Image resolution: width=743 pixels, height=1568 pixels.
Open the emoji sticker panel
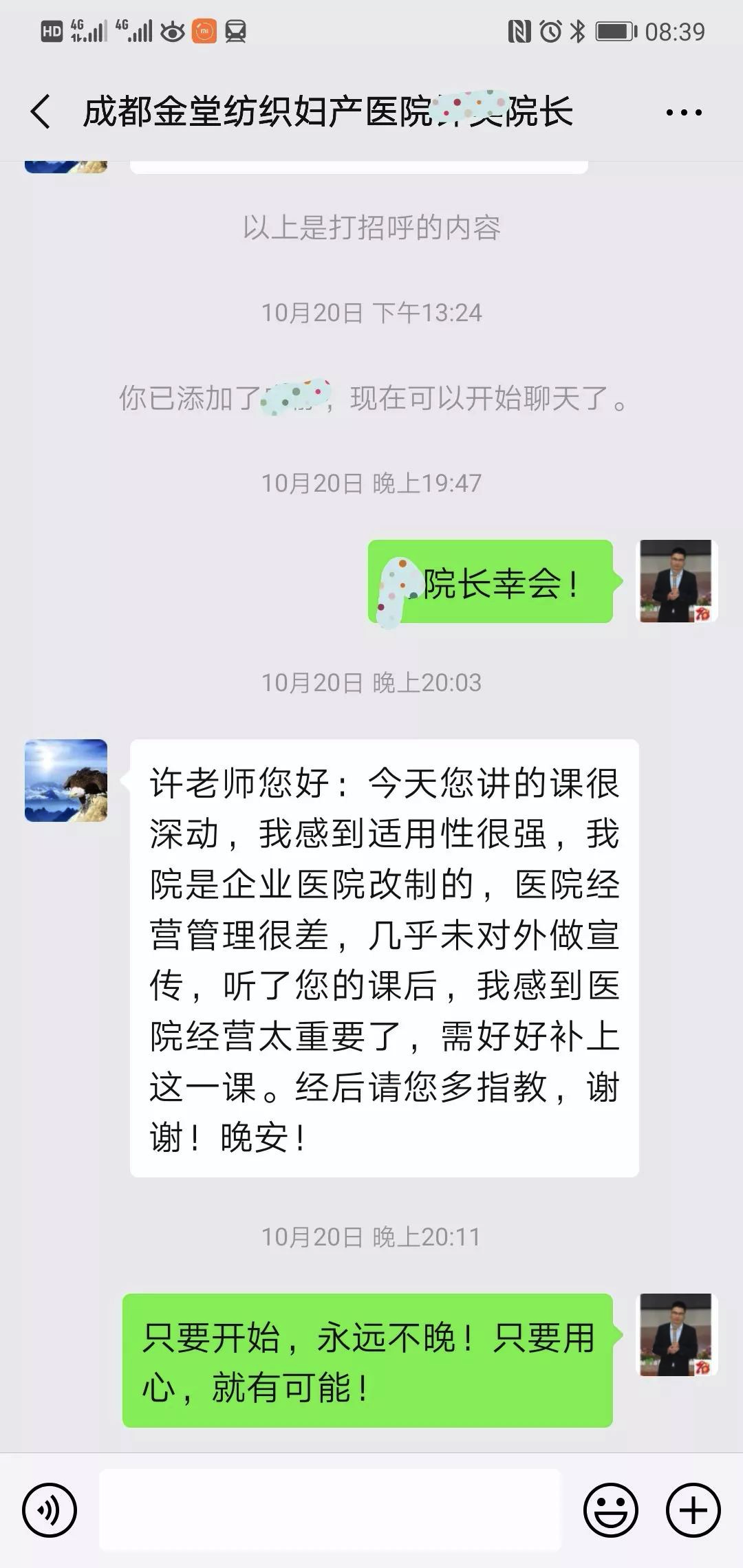pos(611,1510)
